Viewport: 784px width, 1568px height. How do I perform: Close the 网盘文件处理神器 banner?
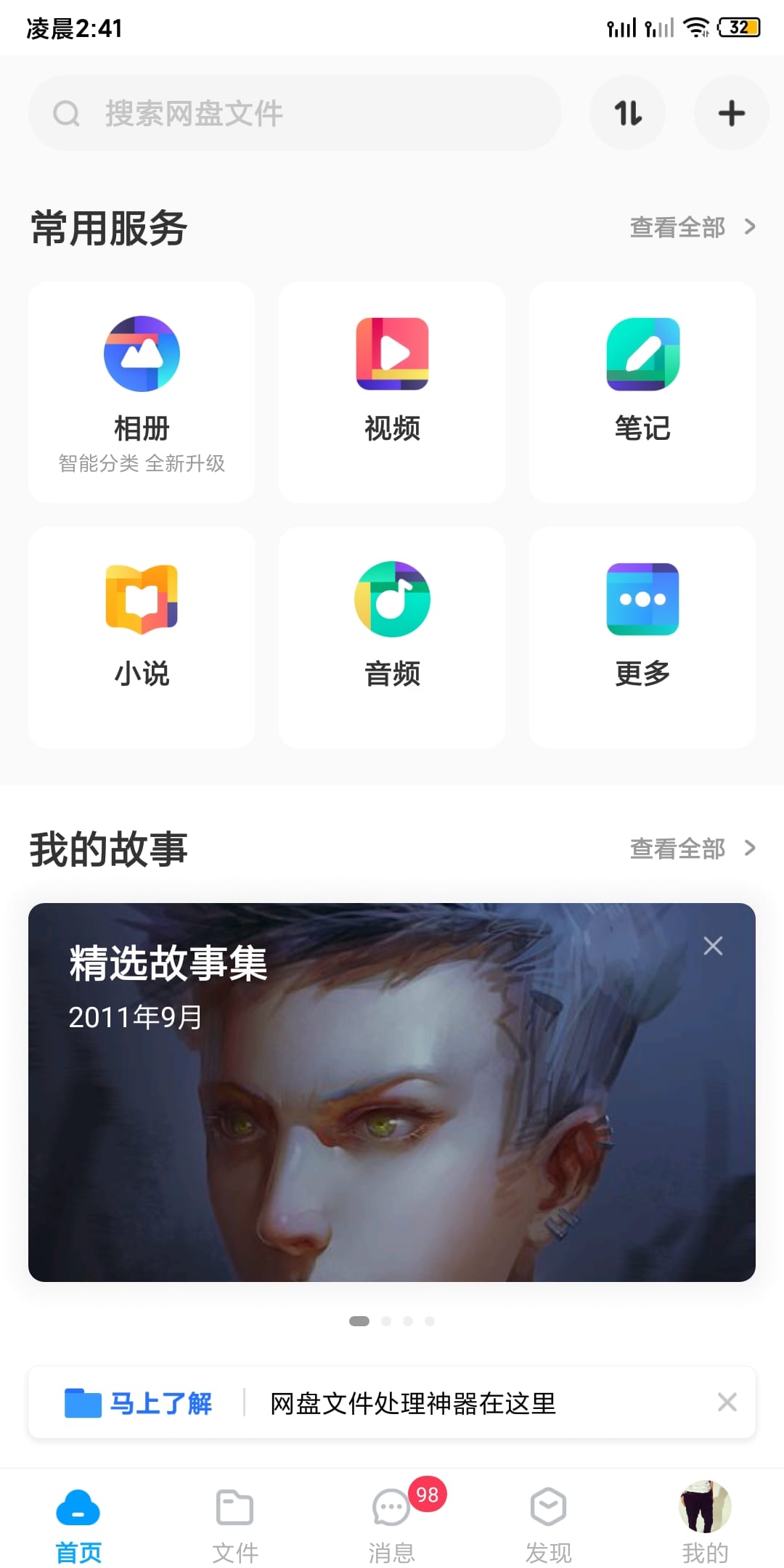(727, 1402)
